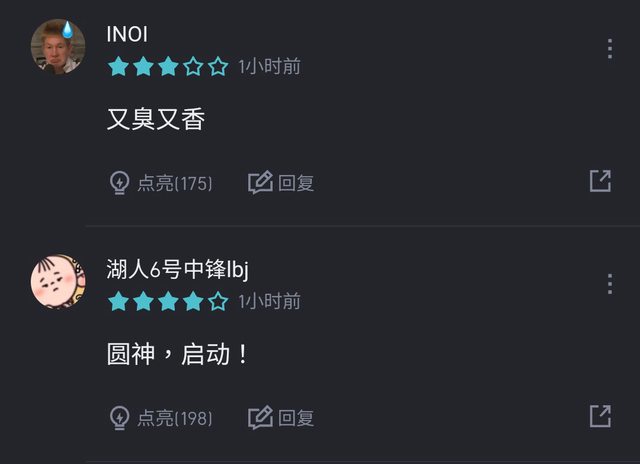Image resolution: width=640 pixels, height=464 pixels.
Task: Reply to 湖人6号中锋lbj's comment
Action: (281, 418)
